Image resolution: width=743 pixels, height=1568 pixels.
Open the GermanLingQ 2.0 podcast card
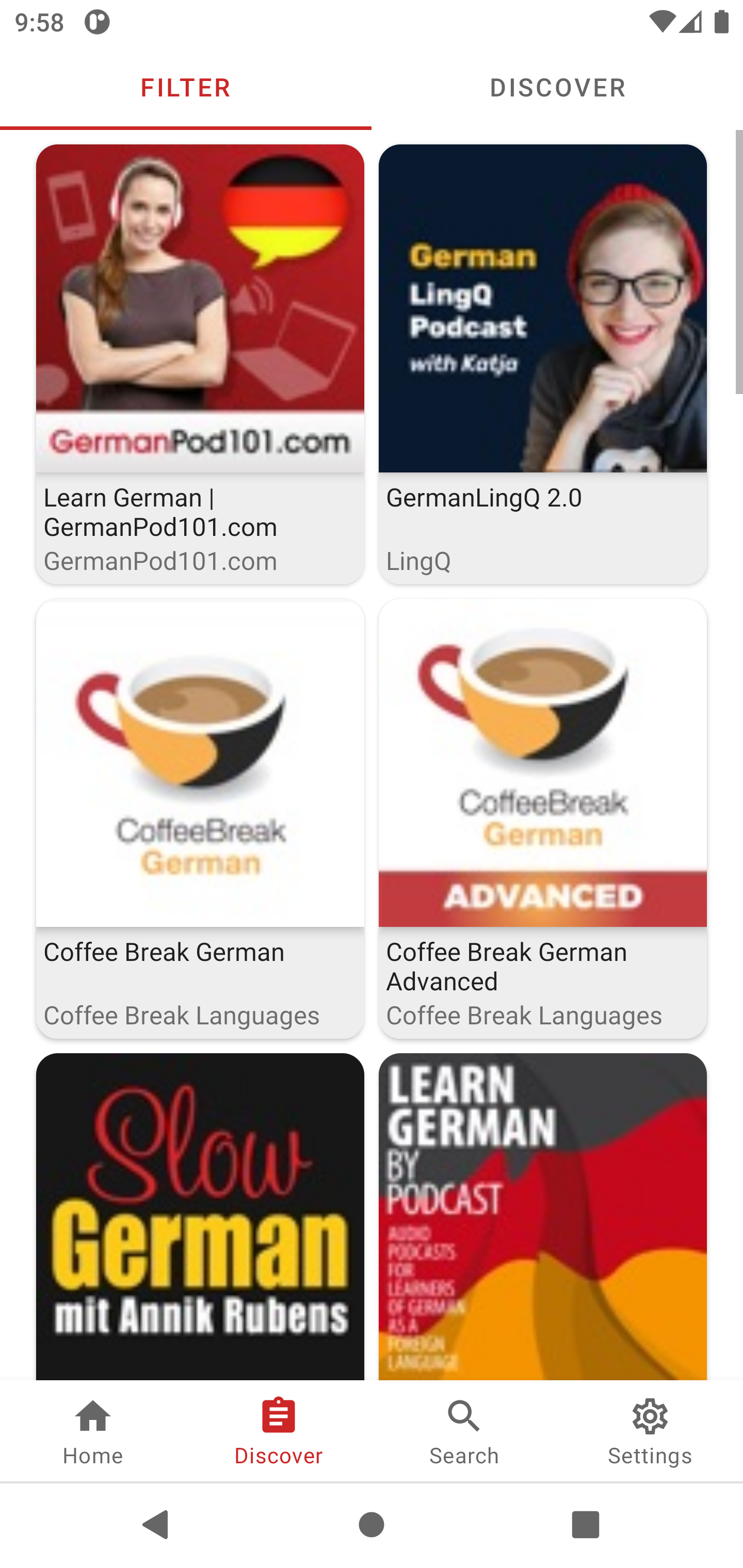click(x=543, y=364)
